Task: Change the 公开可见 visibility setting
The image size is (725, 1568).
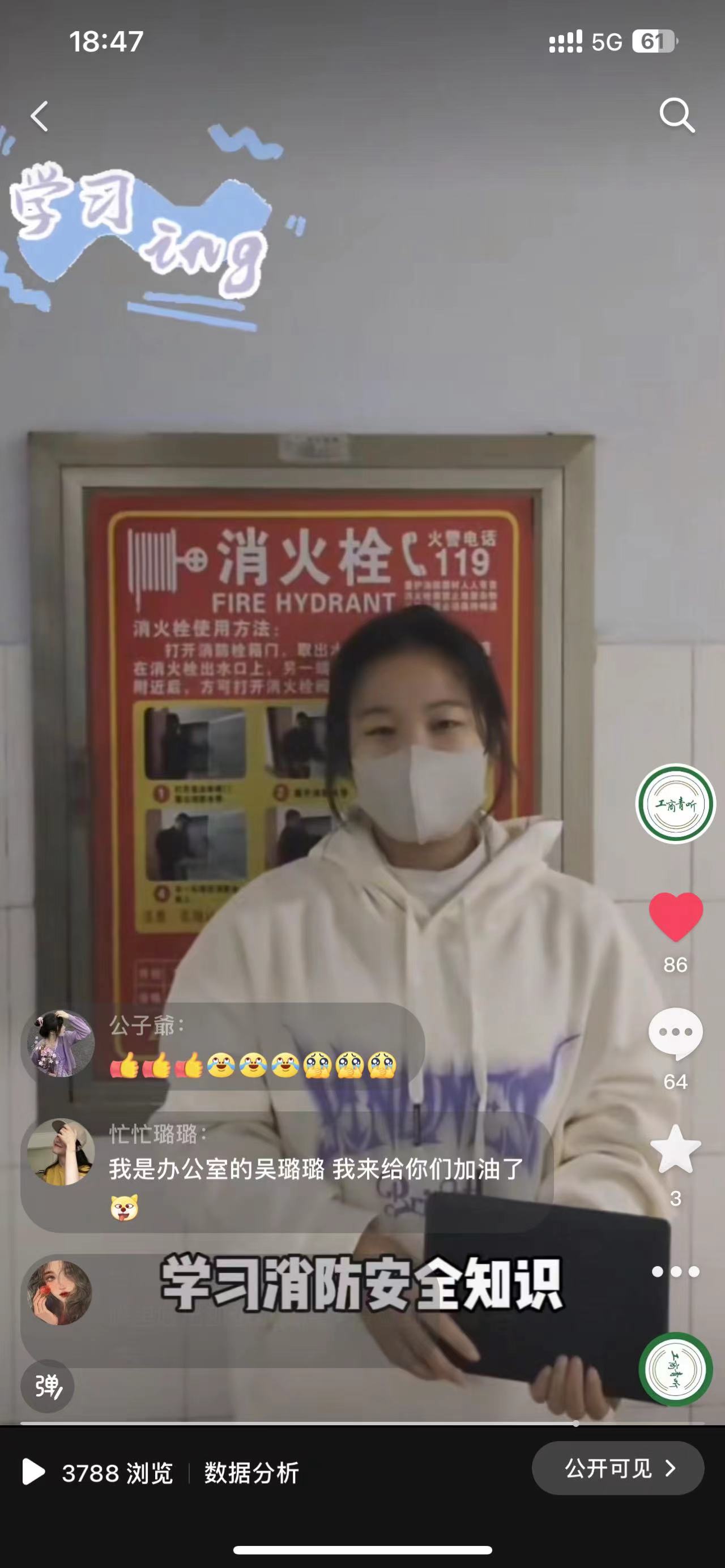Action: pyautogui.click(x=618, y=1468)
